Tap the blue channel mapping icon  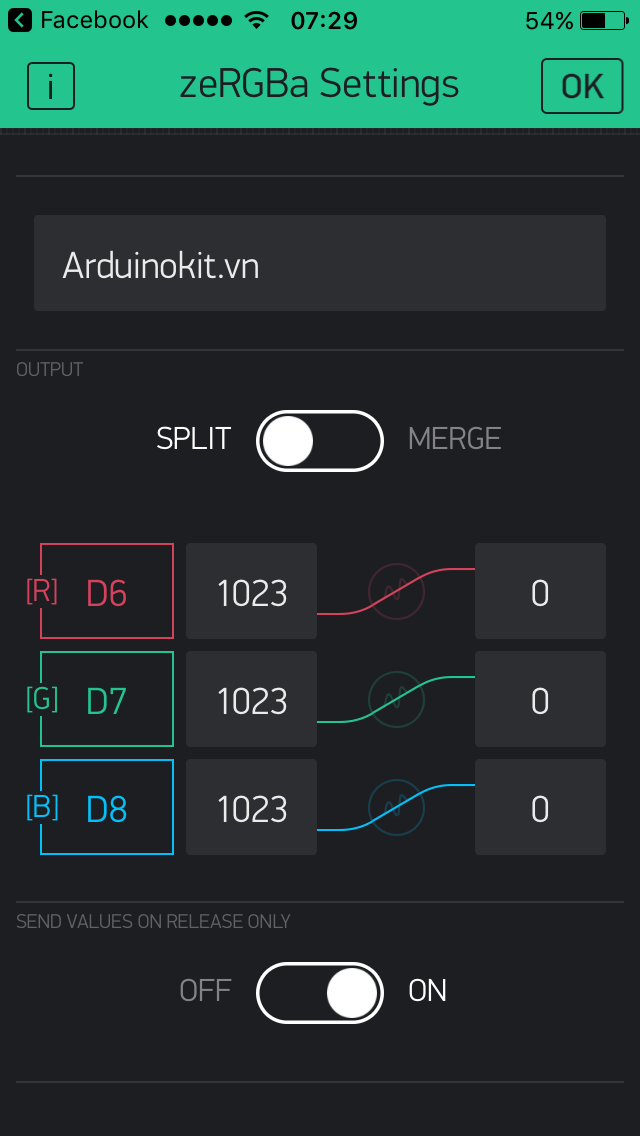pyautogui.click(x=396, y=808)
